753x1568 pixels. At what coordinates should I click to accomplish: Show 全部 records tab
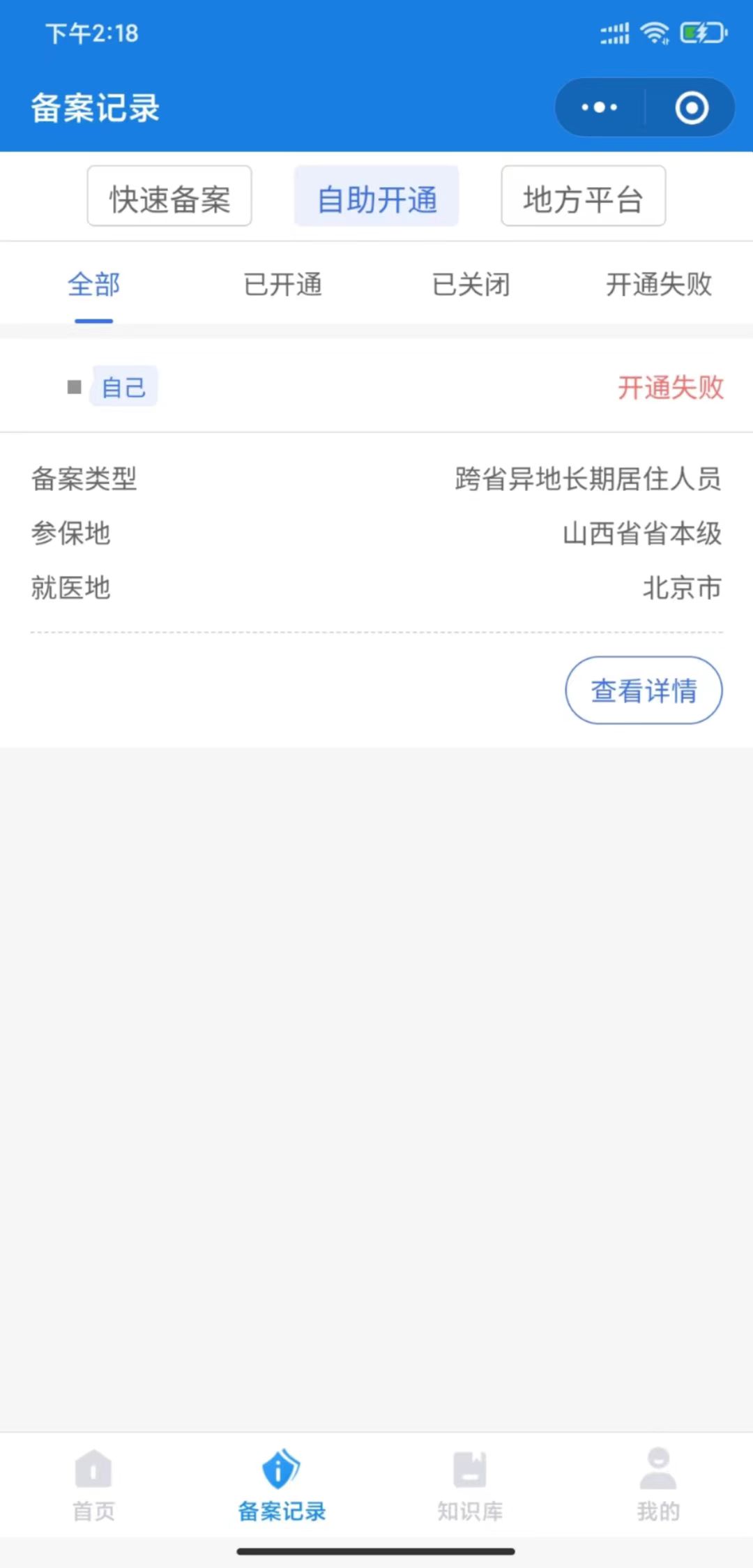point(94,285)
